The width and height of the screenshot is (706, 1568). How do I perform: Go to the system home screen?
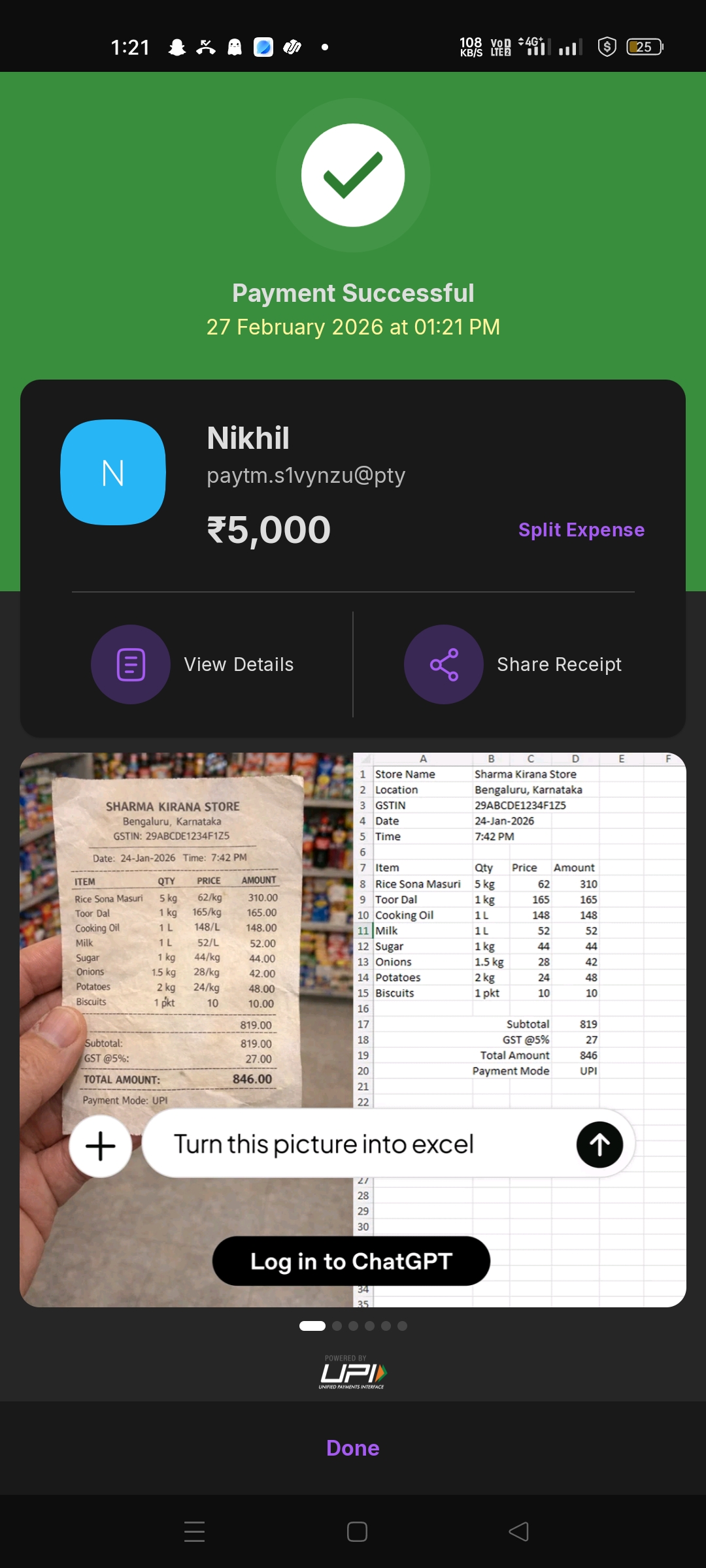(357, 1531)
